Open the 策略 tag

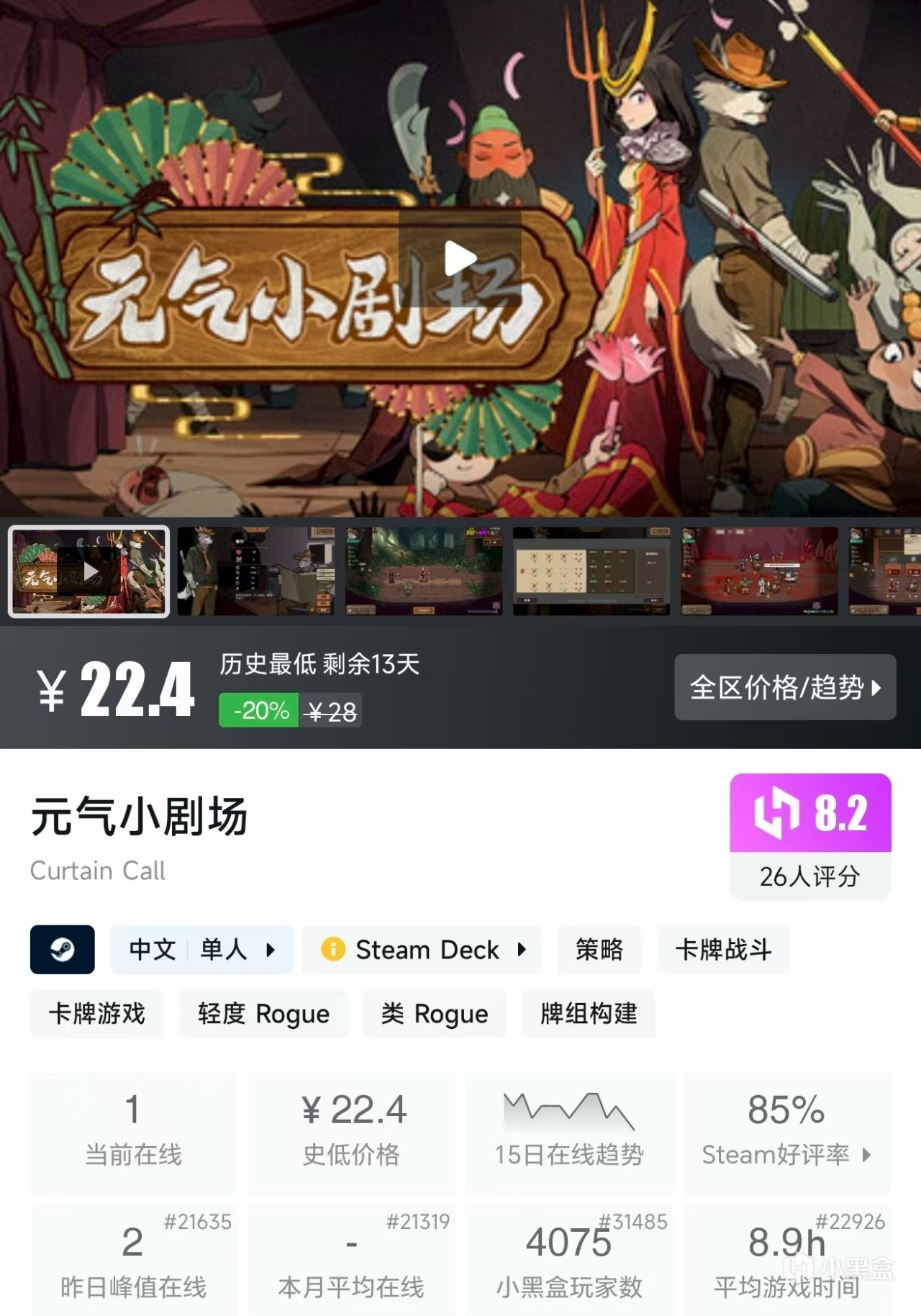tap(599, 949)
